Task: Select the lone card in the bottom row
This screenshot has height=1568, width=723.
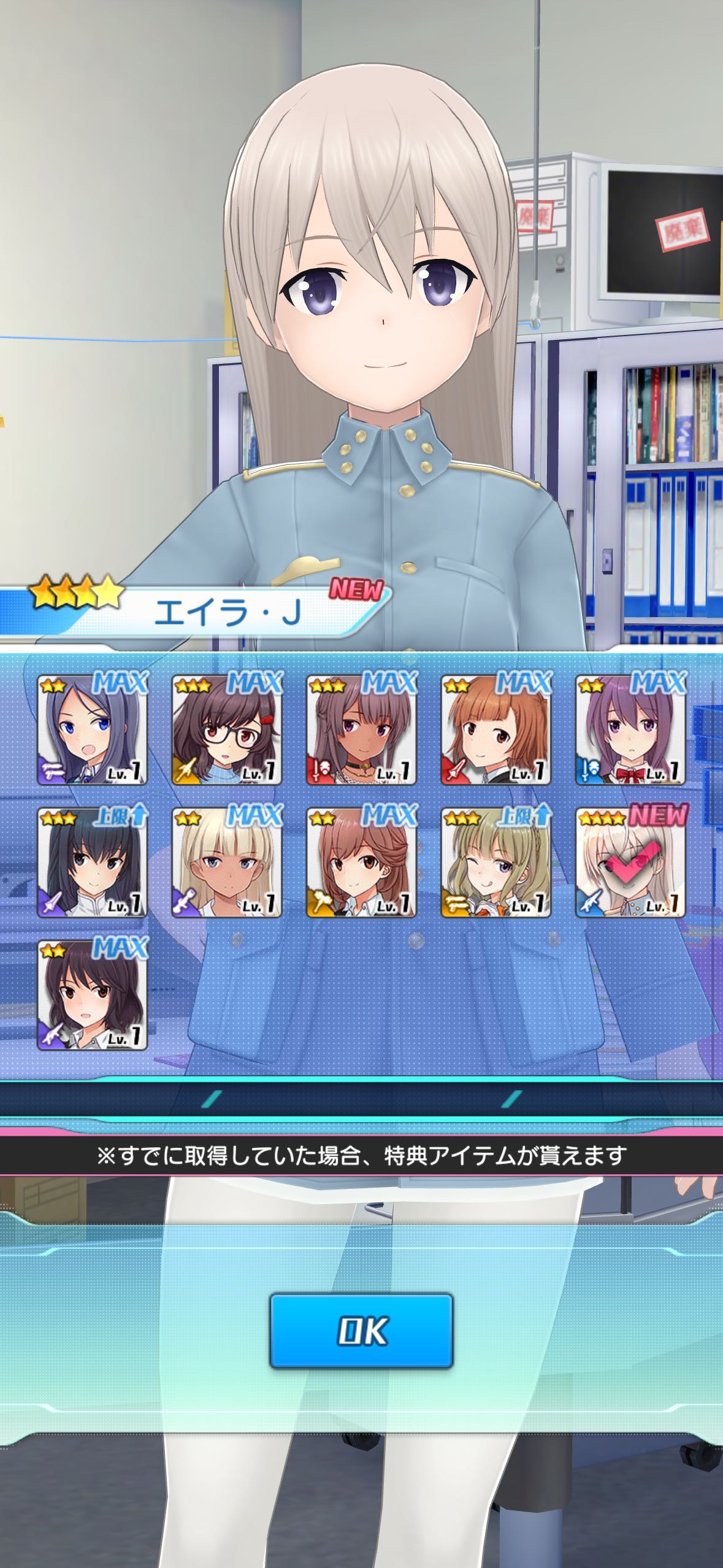Action: point(92,994)
